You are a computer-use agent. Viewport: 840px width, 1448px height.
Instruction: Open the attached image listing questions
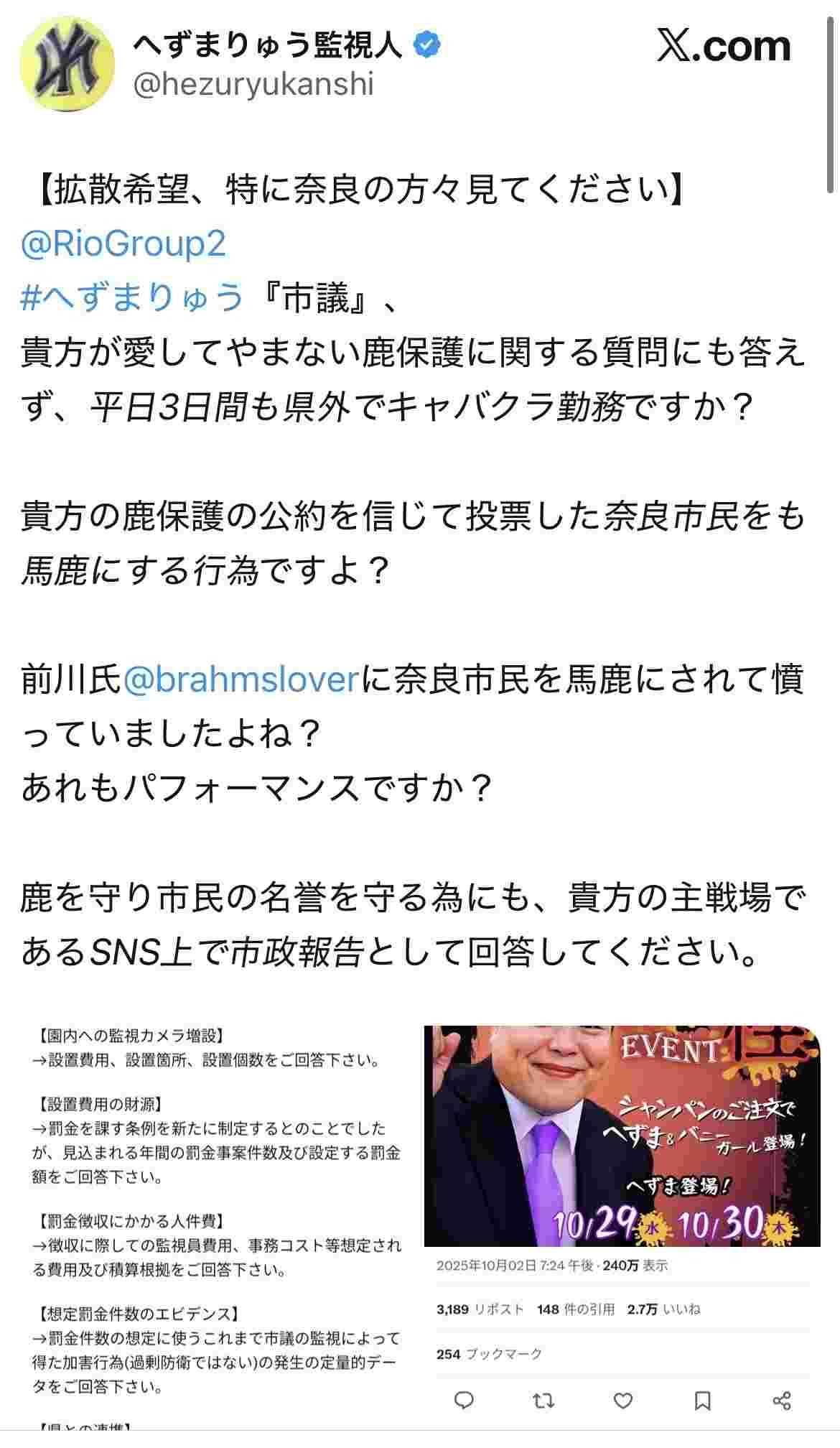coord(215,1221)
